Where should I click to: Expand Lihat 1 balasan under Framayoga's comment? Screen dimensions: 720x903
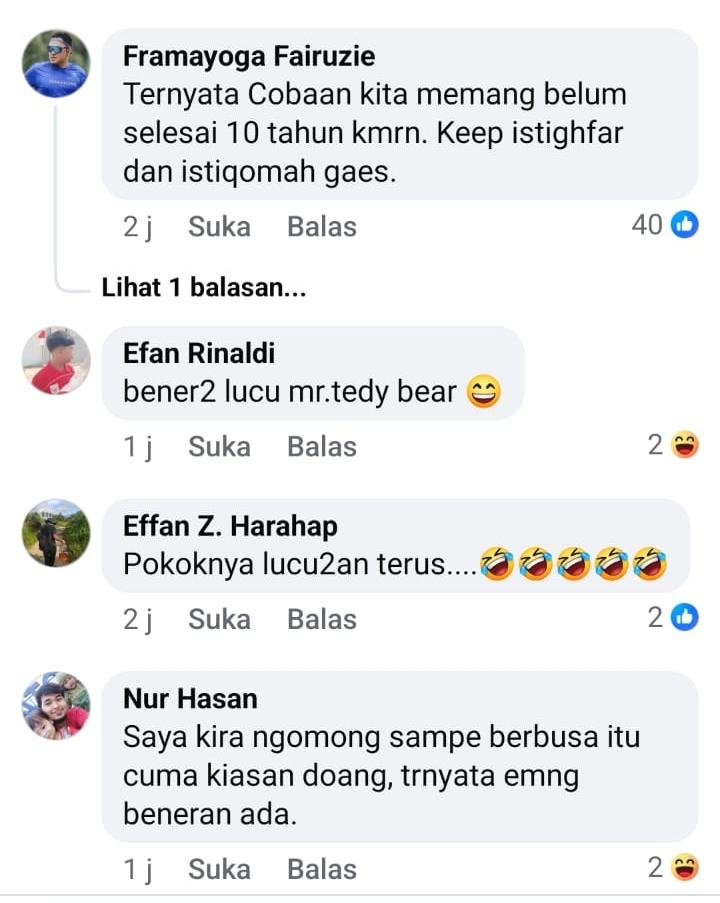[x=204, y=289]
